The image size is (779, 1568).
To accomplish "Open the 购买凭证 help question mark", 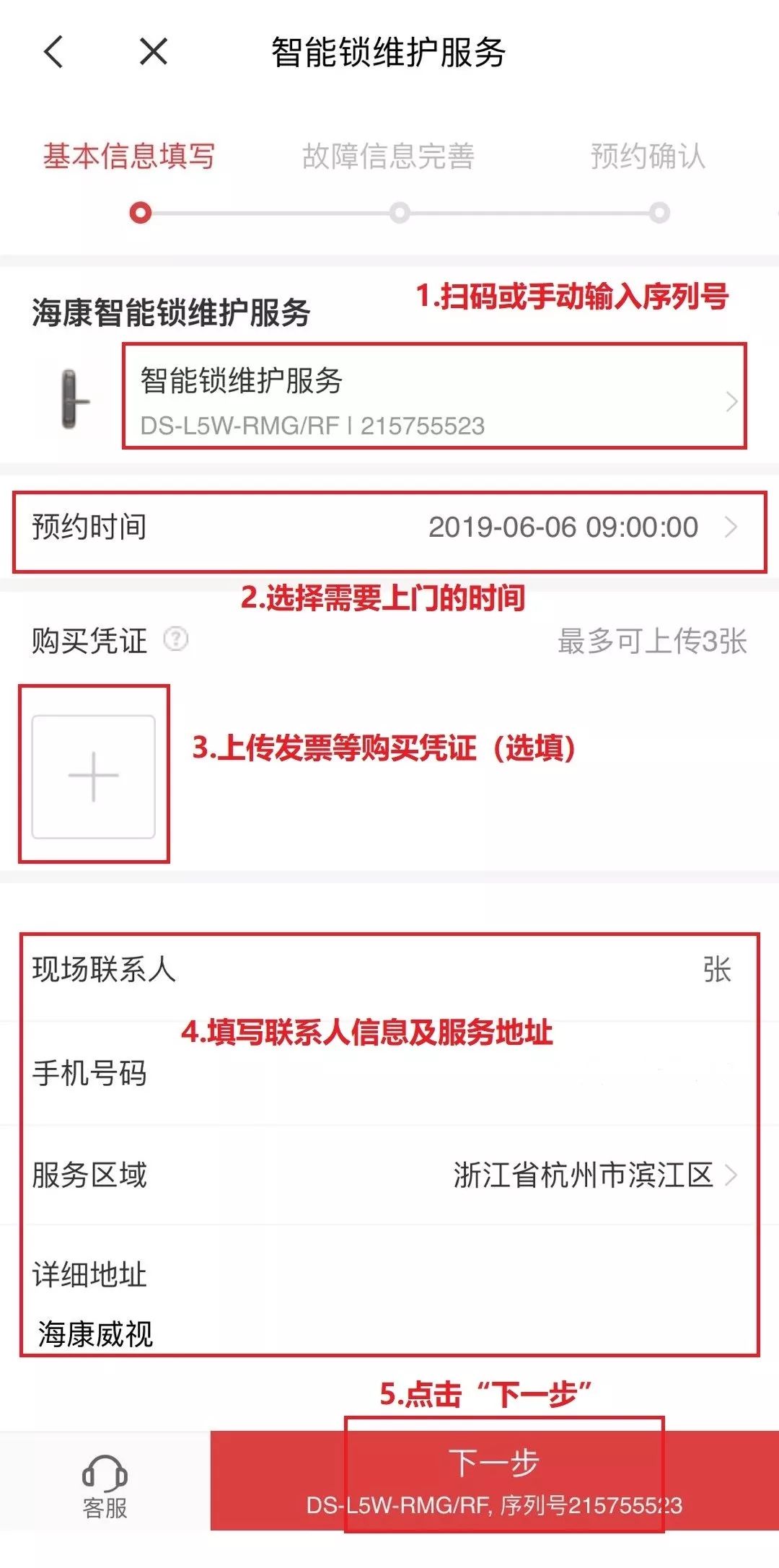I will click(x=176, y=639).
